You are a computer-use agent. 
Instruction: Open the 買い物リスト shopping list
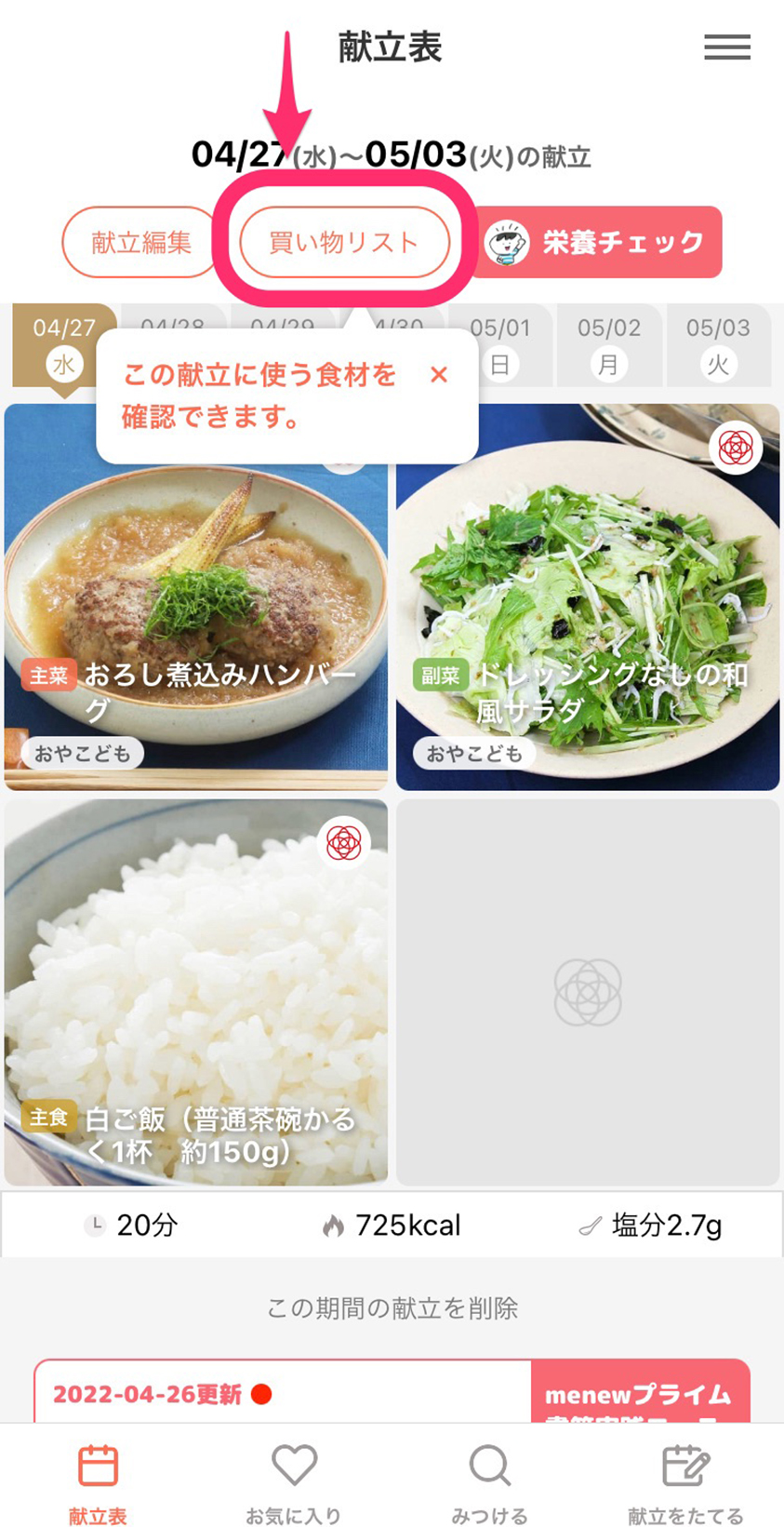click(x=344, y=242)
